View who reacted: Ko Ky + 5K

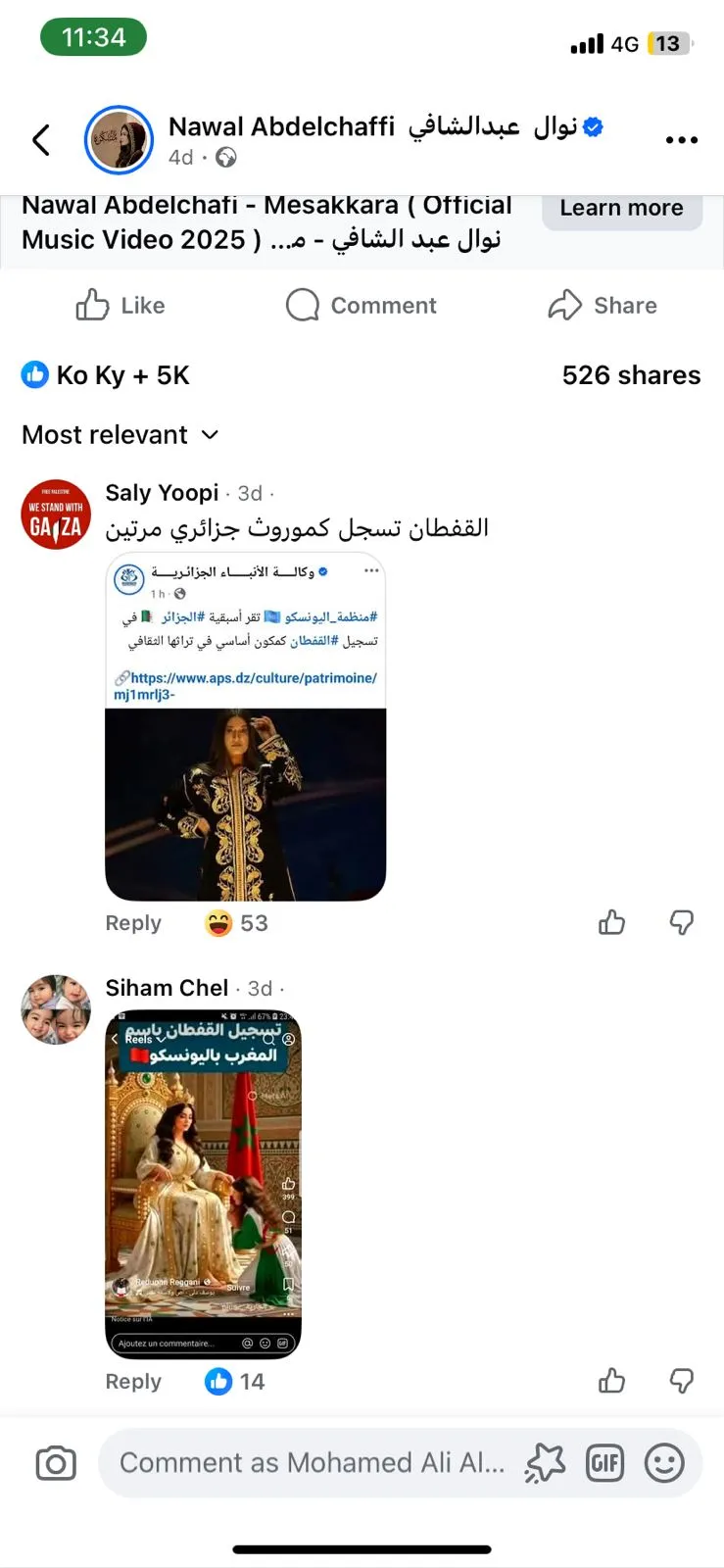(x=106, y=375)
